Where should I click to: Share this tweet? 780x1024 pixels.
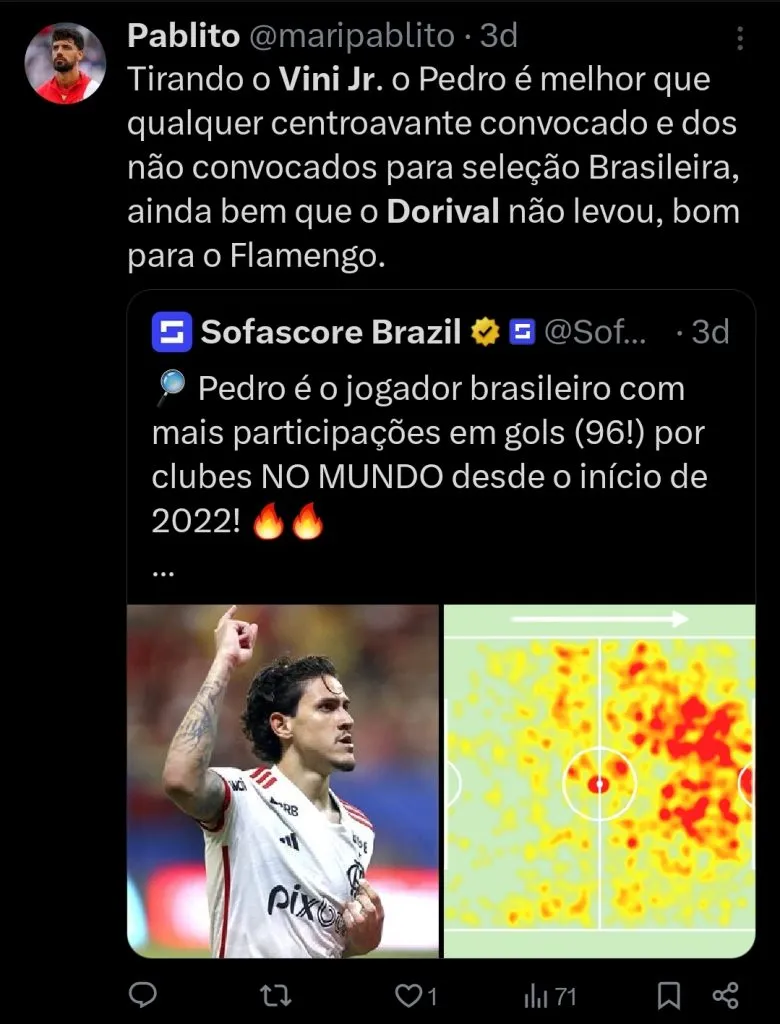coord(725,995)
